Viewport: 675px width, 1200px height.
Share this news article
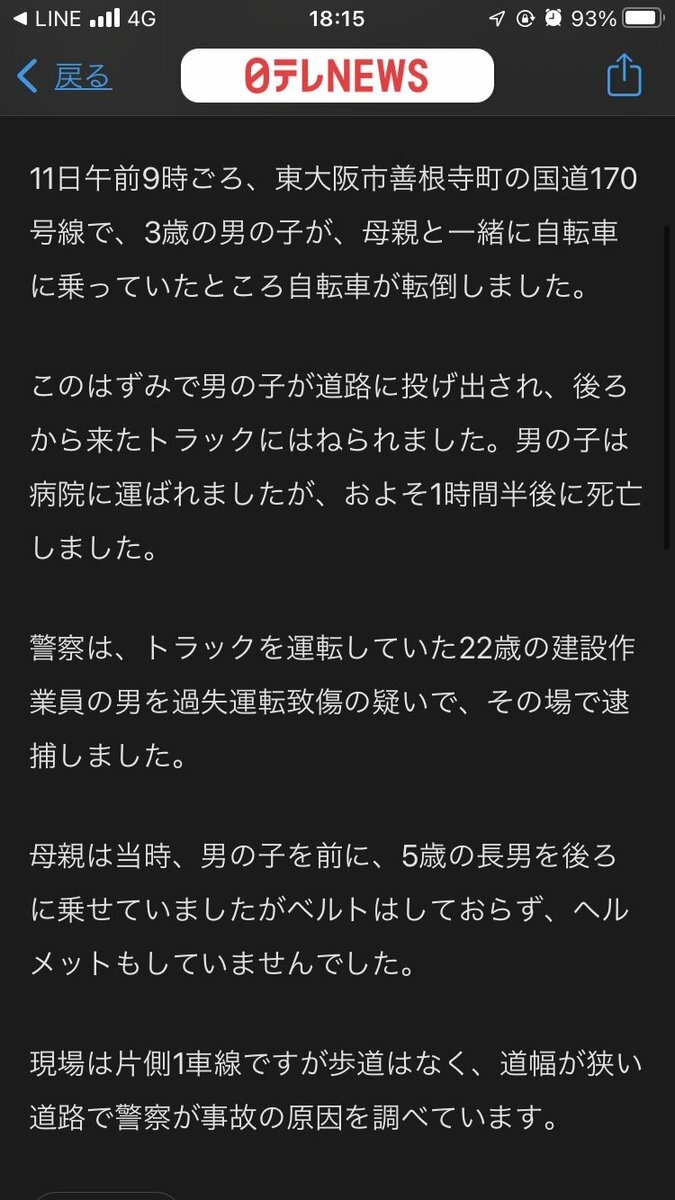click(x=623, y=75)
